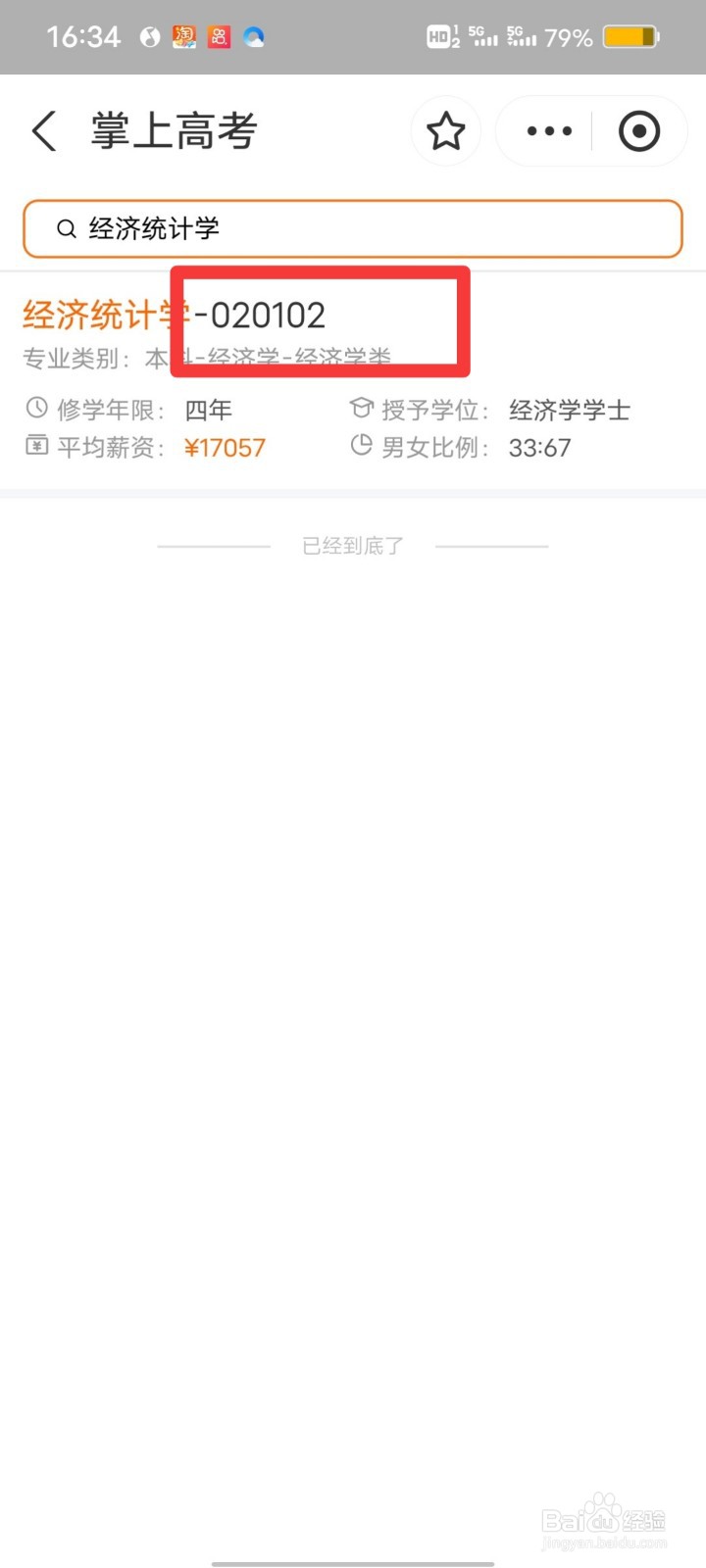Image resolution: width=706 pixels, height=1568 pixels.
Task: Tap the 5G signal indicator
Action: click(x=484, y=36)
